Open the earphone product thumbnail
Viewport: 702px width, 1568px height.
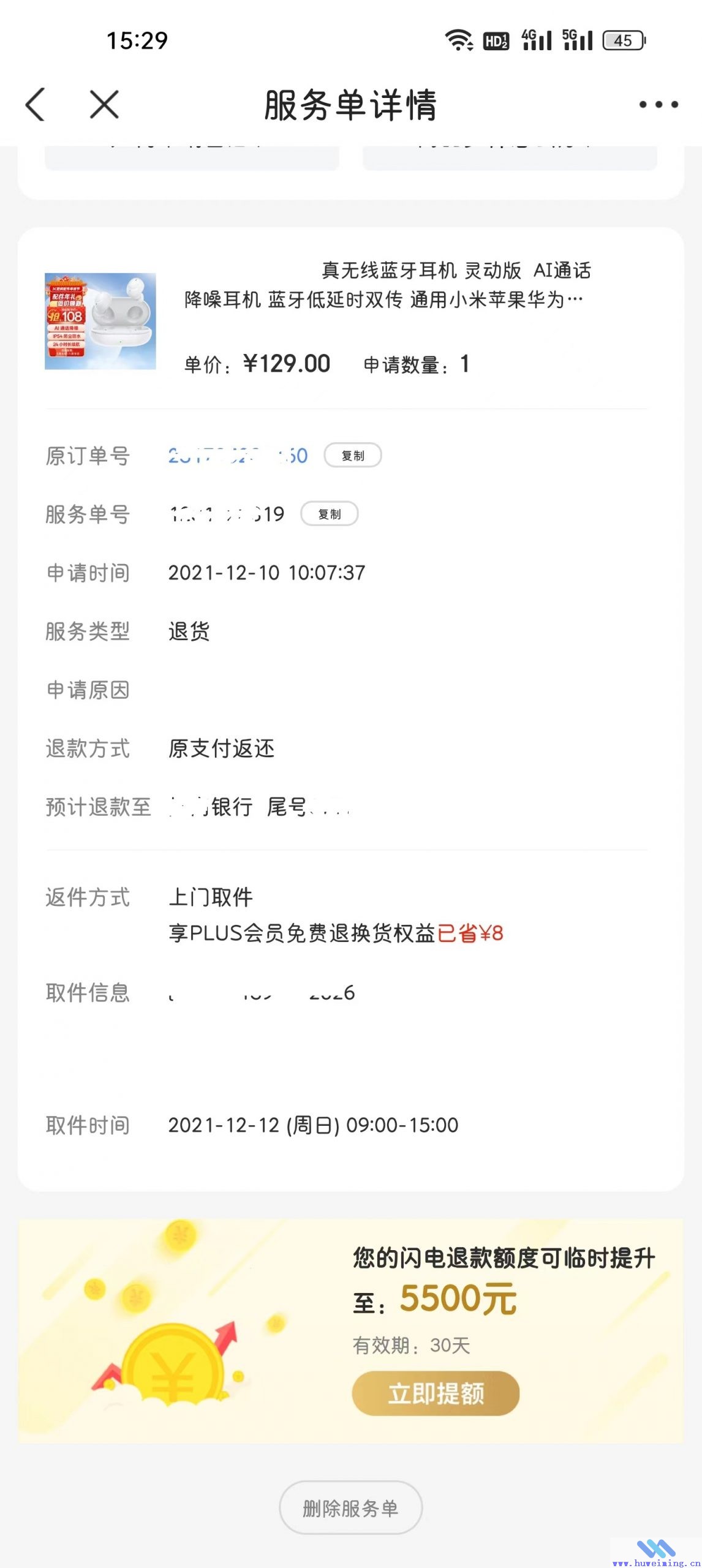(100, 321)
